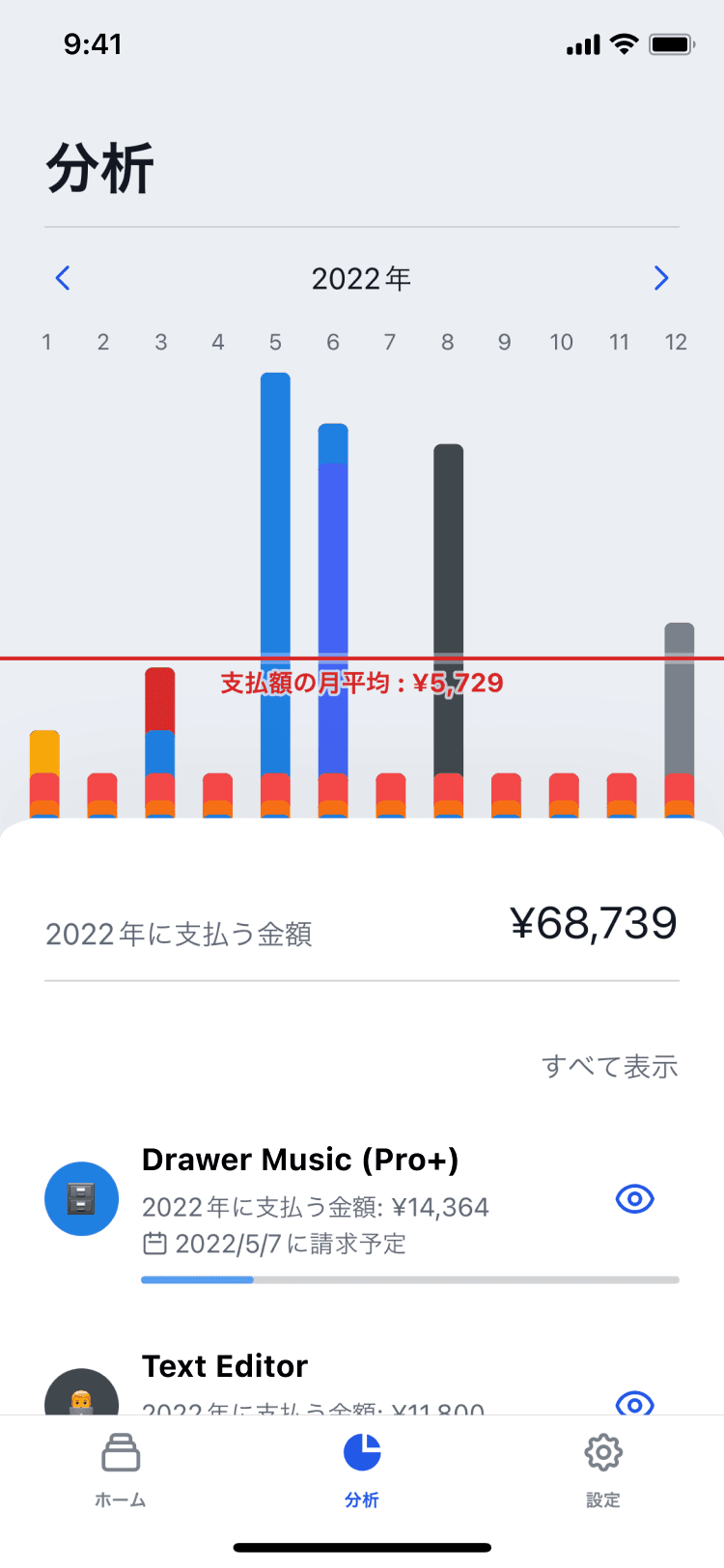Go to the previous year with left chevron
The image size is (724, 1568).
(63, 278)
